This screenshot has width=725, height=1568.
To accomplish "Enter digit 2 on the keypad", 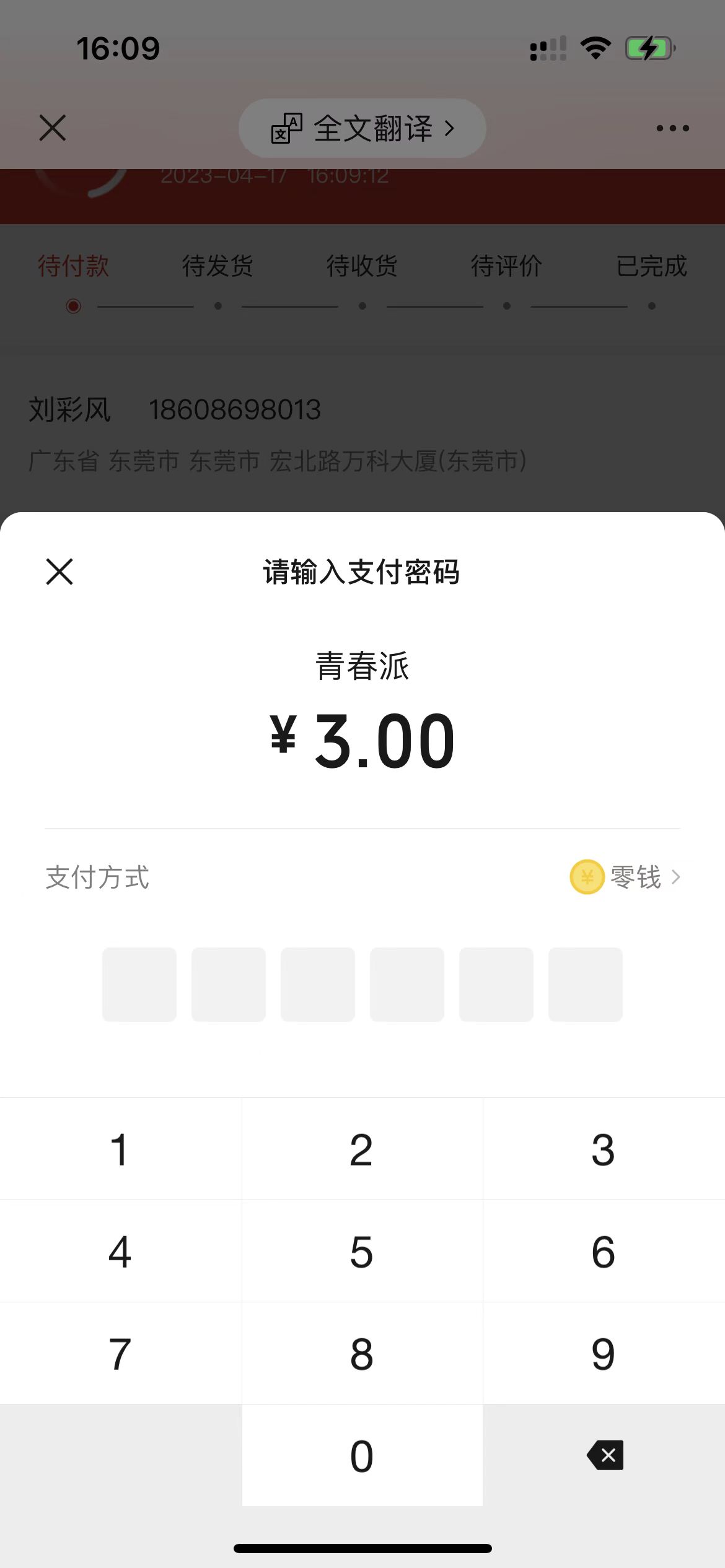I will click(x=362, y=1149).
